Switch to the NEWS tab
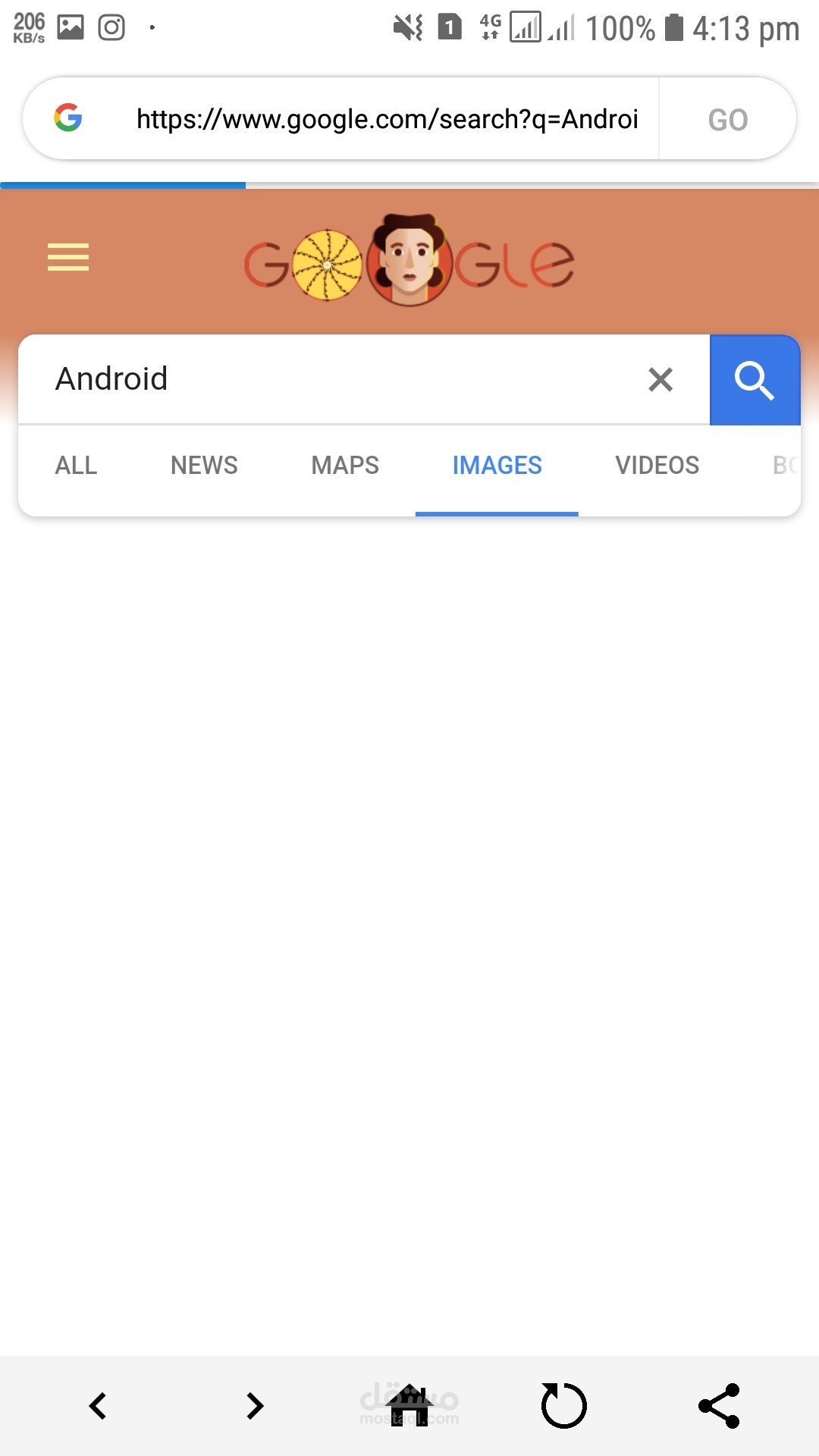 pos(204,465)
